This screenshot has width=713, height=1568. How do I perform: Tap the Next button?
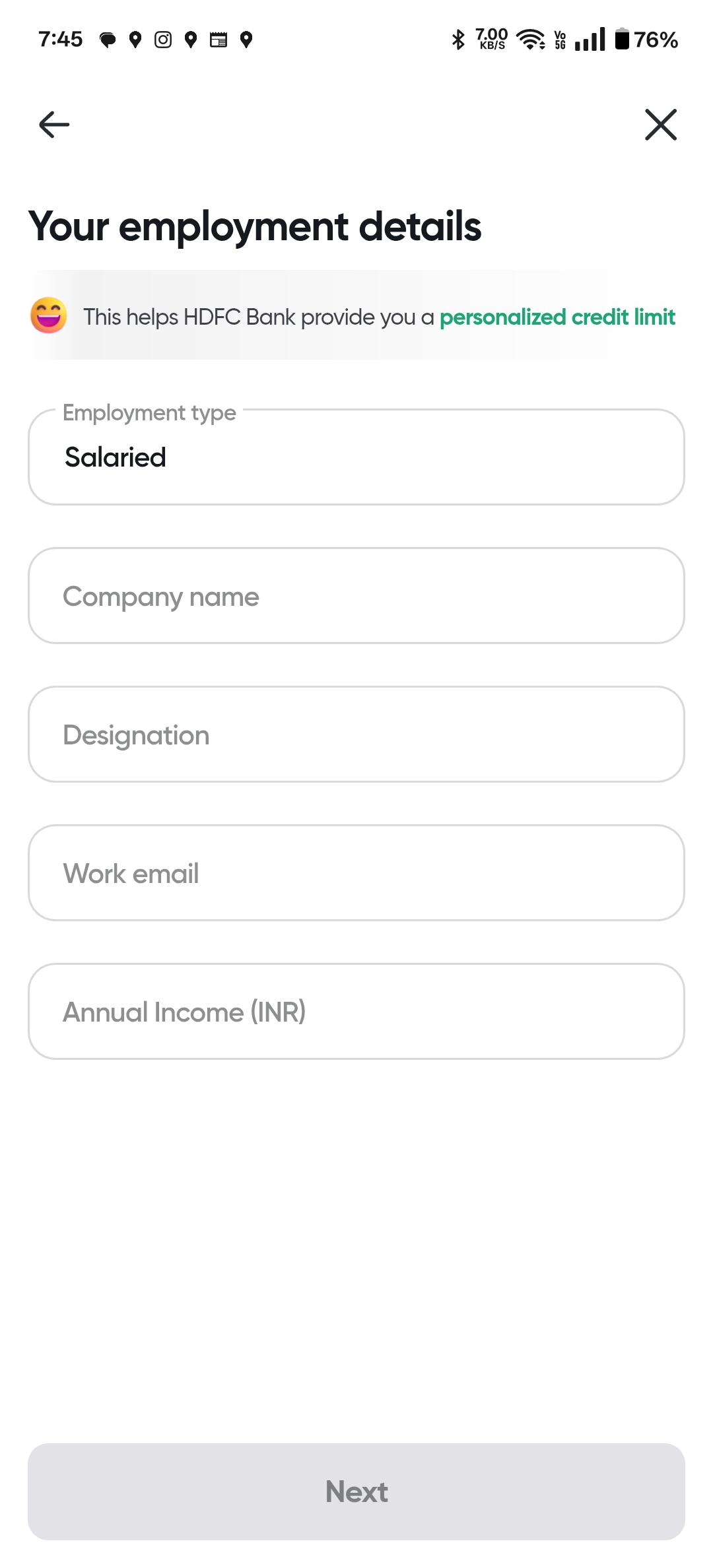click(x=356, y=1491)
